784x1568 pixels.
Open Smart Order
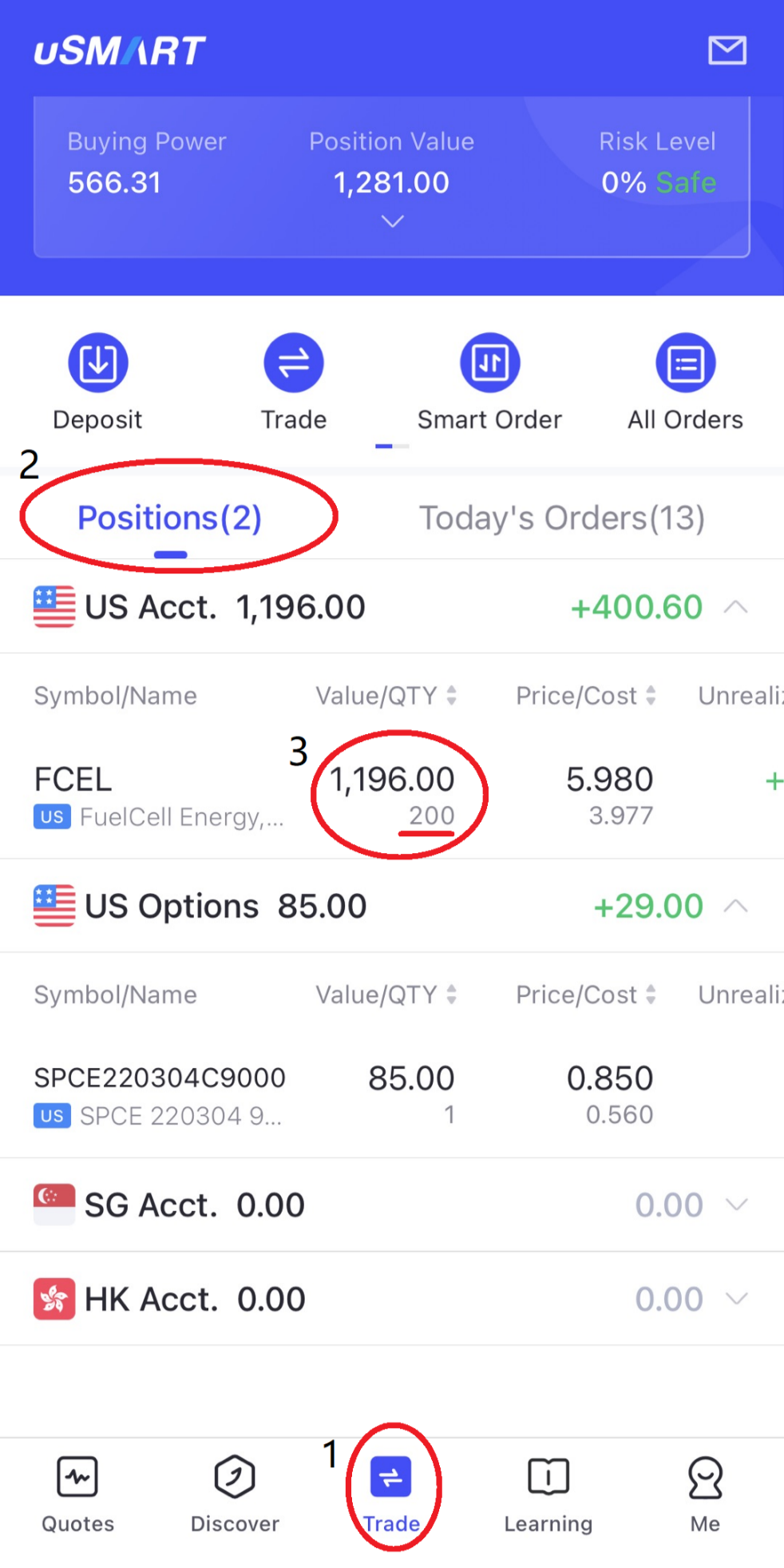pos(489,383)
